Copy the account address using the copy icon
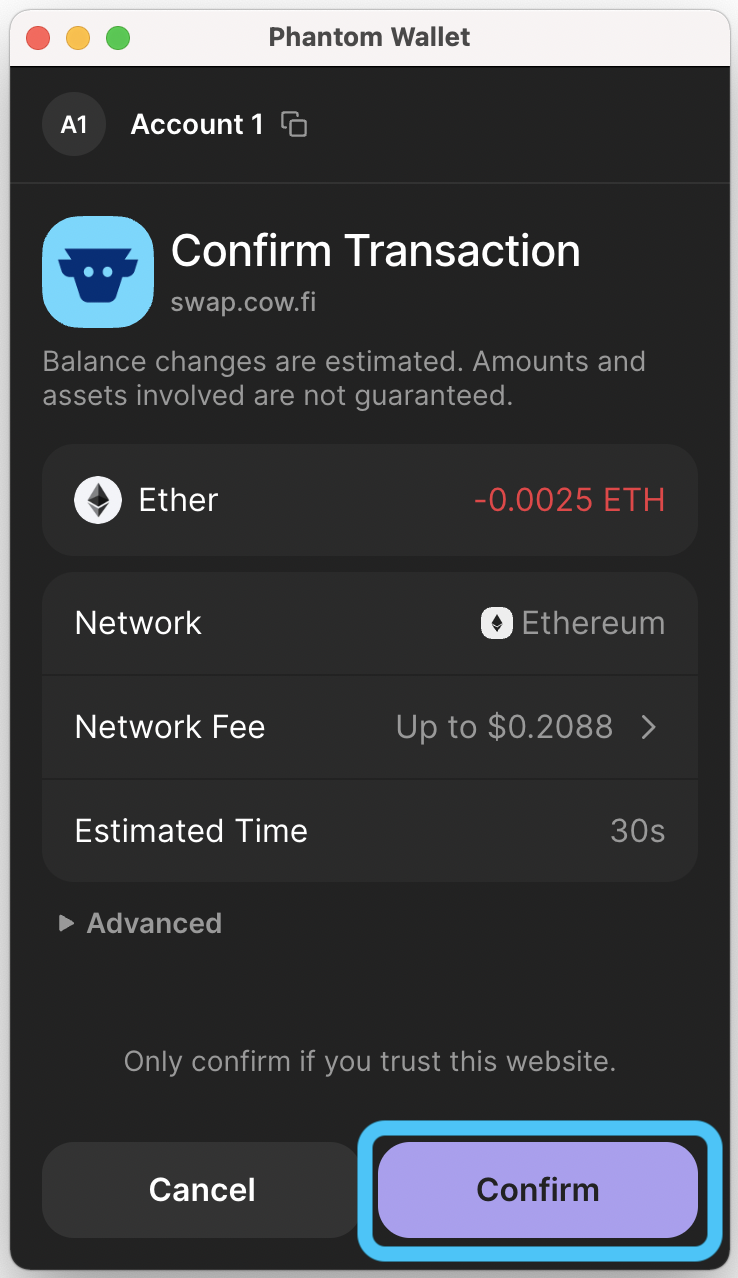This screenshot has height=1278, width=738. tap(293, 123)
